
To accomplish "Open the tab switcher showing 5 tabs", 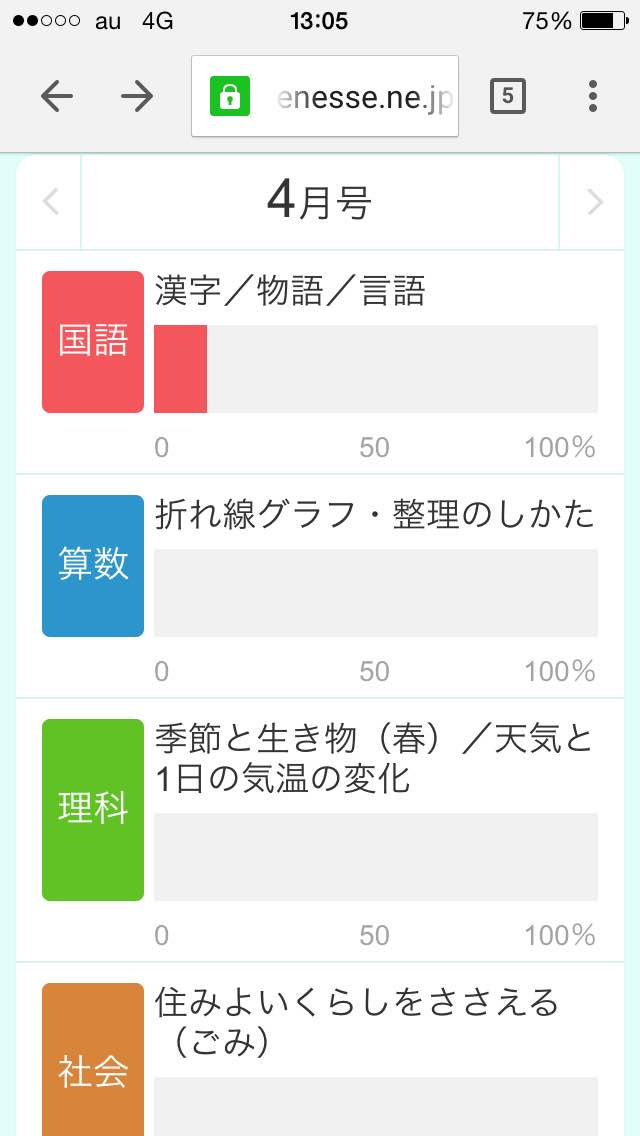I will 507,96.
